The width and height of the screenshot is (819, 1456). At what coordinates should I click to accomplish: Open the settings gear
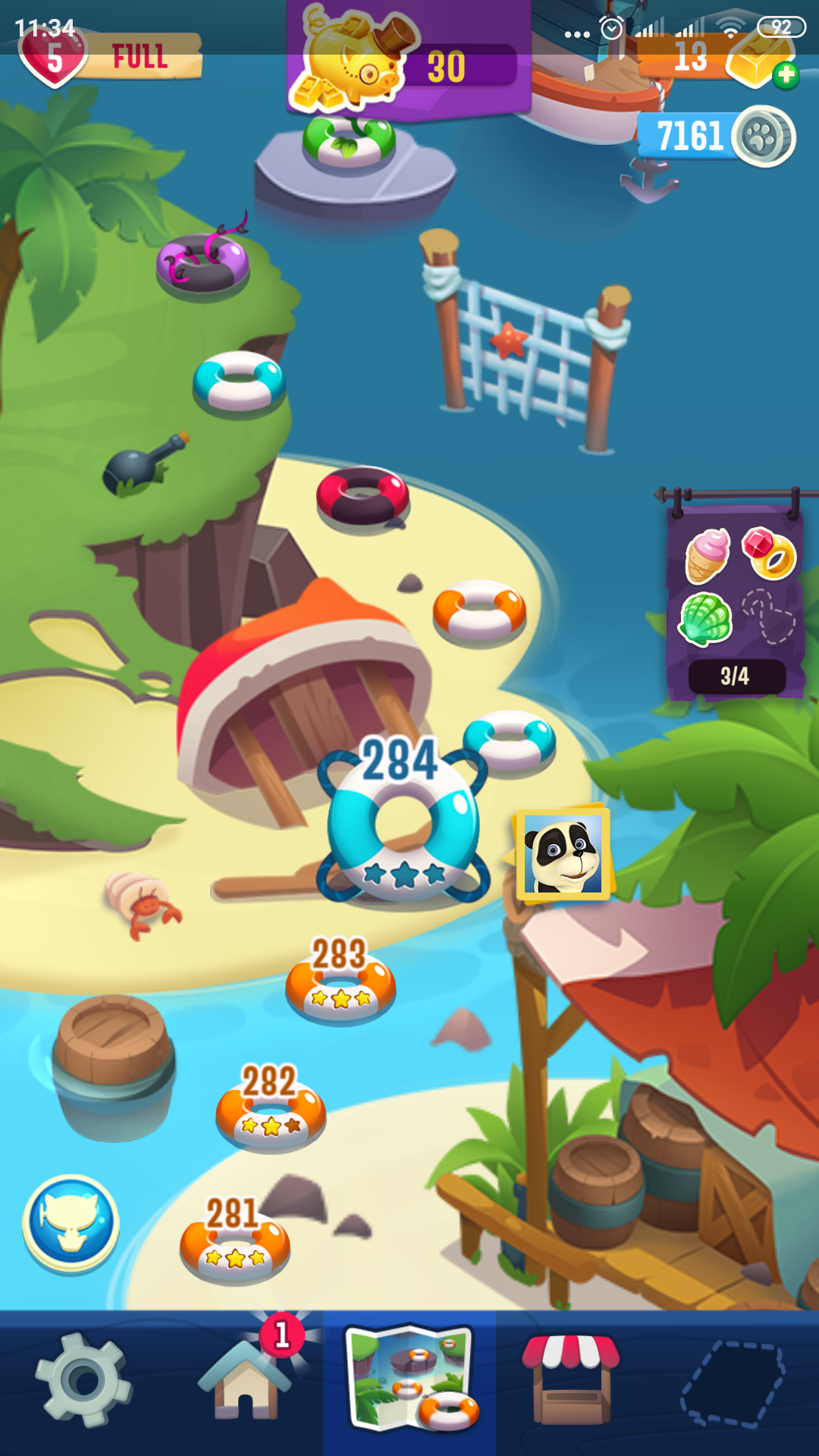(x=83, y=1380)
